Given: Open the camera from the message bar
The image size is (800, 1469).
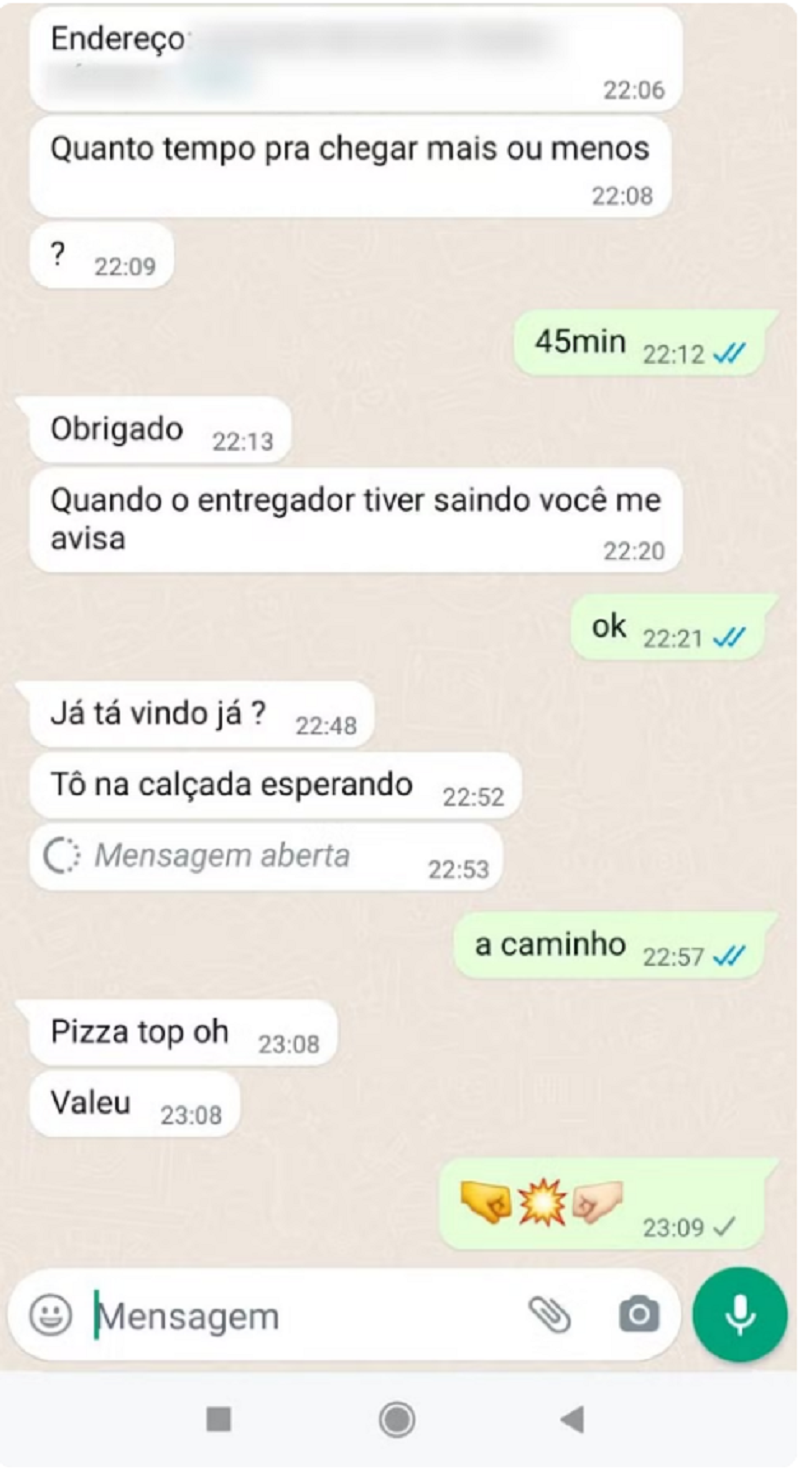Looking at the screenshot, I should click(639, 1315).
